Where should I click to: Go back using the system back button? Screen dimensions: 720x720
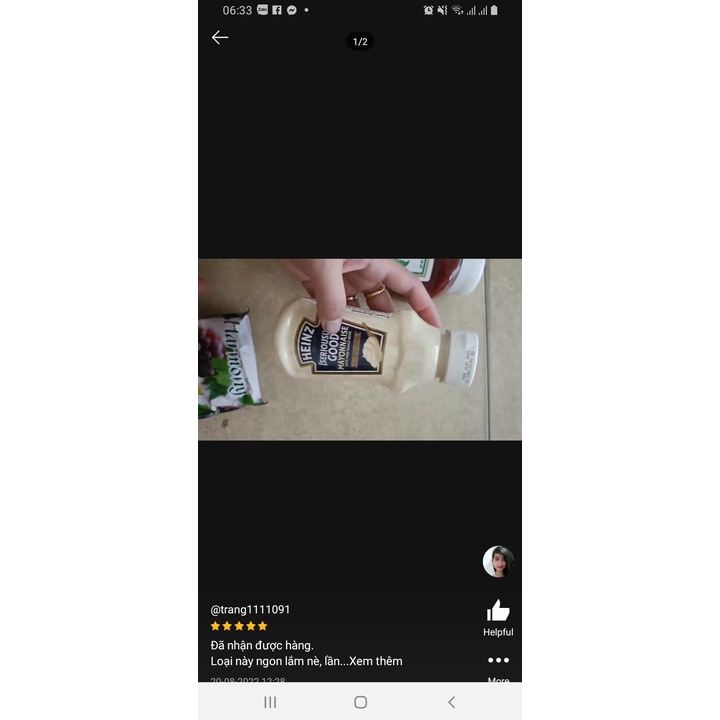(x=451, y=702)
